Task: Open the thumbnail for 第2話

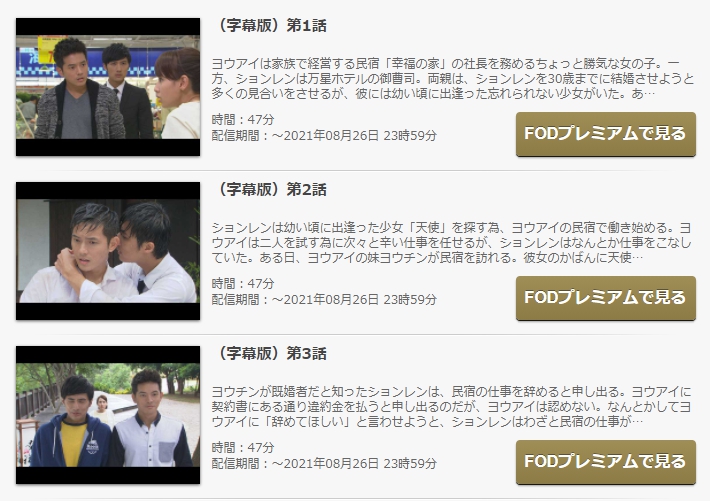Action: 108,251
